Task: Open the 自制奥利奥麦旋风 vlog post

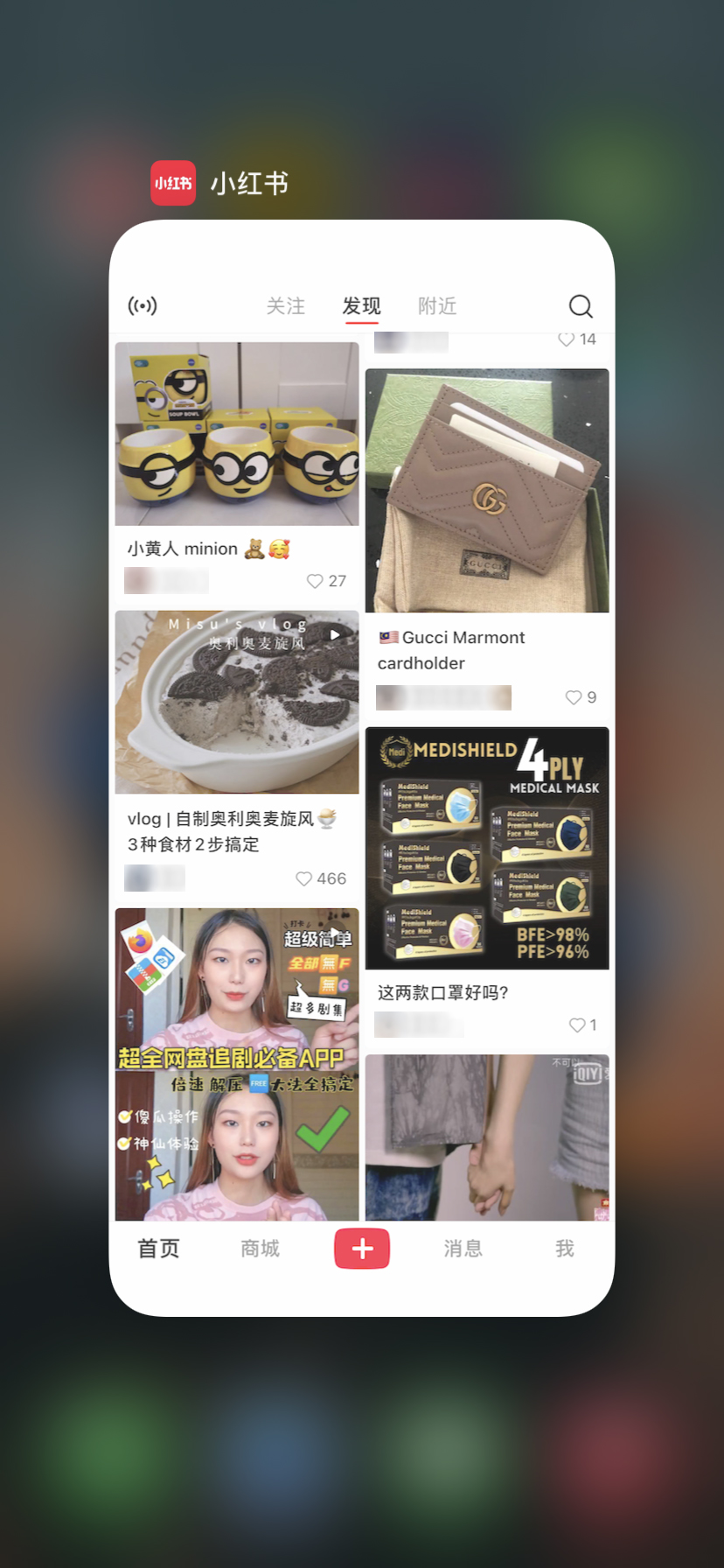Action: point(237,703)
